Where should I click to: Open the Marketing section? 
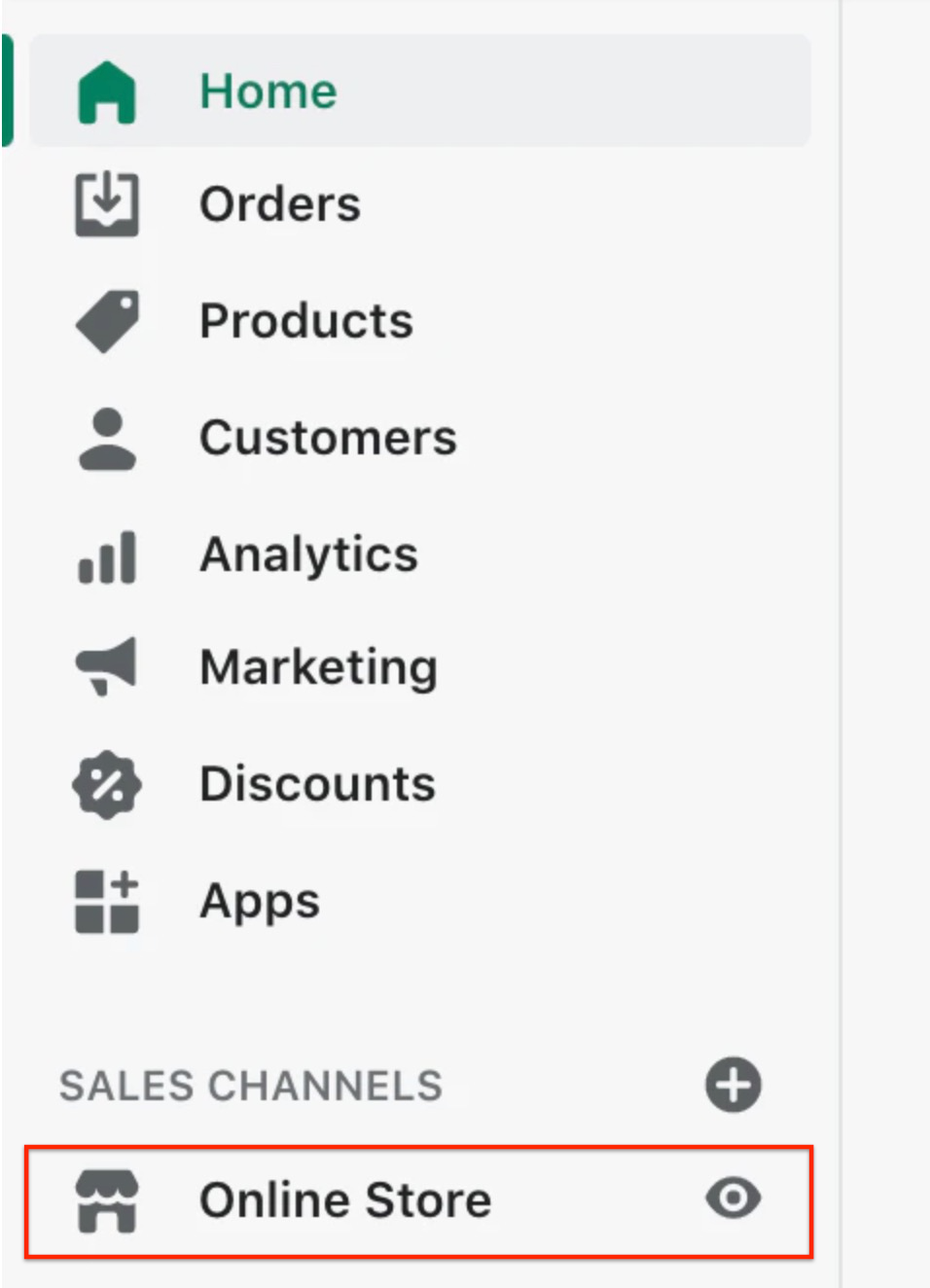(318, 667)
